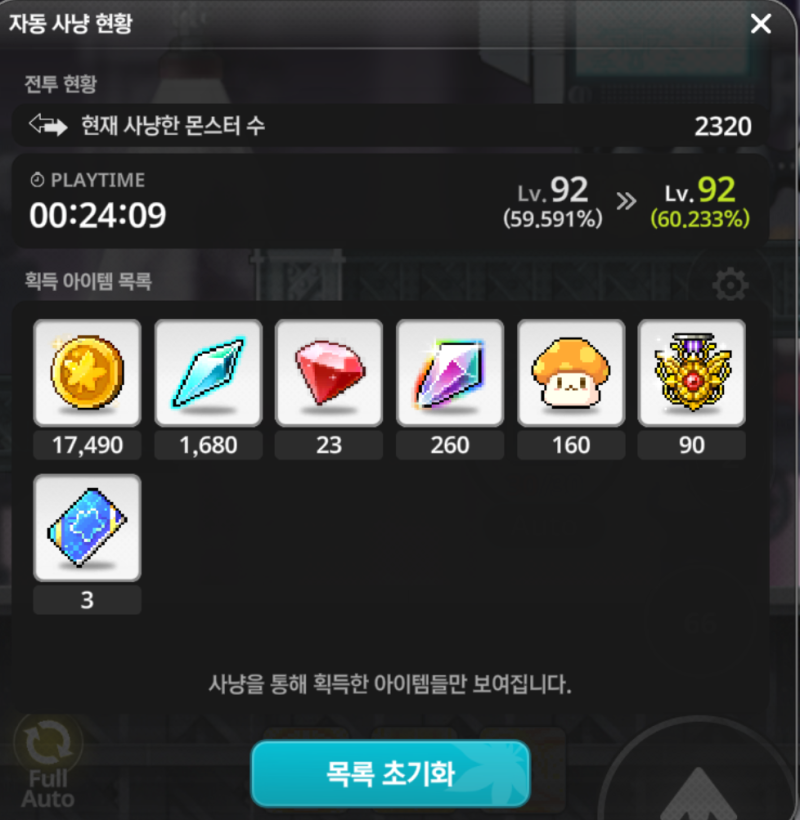Image resolution: width=800 pixels, height=820 pixels.
Task: Select the orange mushroom item showing 160
Action: 571,373
